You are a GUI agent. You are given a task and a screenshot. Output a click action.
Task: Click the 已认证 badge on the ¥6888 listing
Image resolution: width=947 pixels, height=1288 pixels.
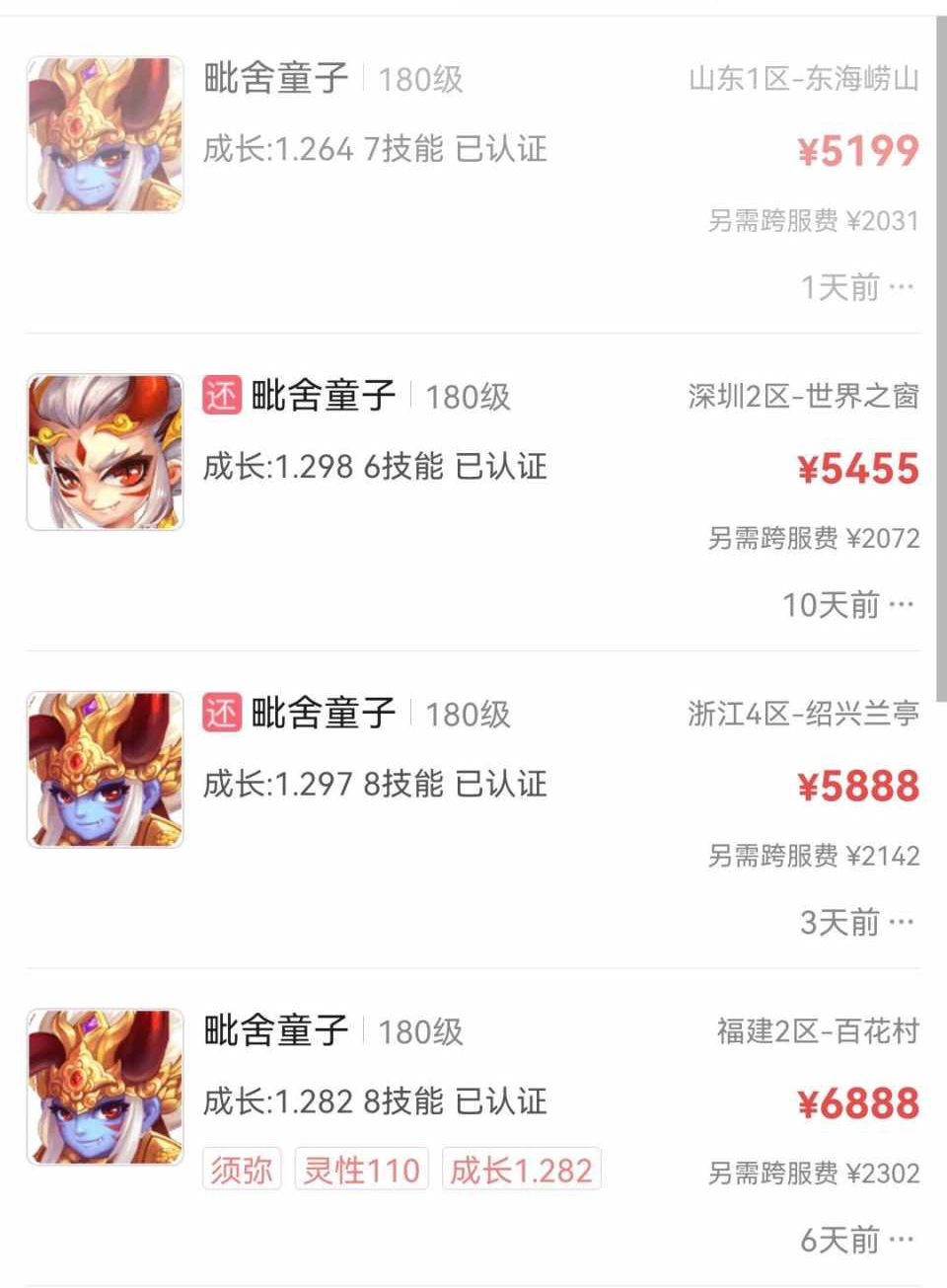point(503,1099)
